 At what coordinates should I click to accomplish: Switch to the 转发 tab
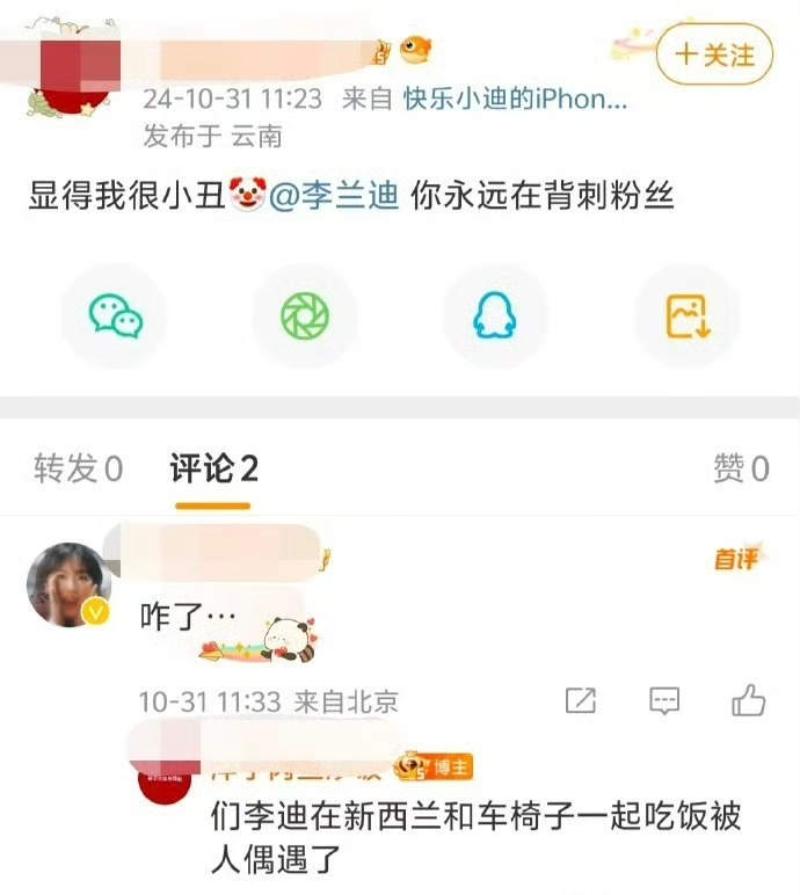coord(78,469)
